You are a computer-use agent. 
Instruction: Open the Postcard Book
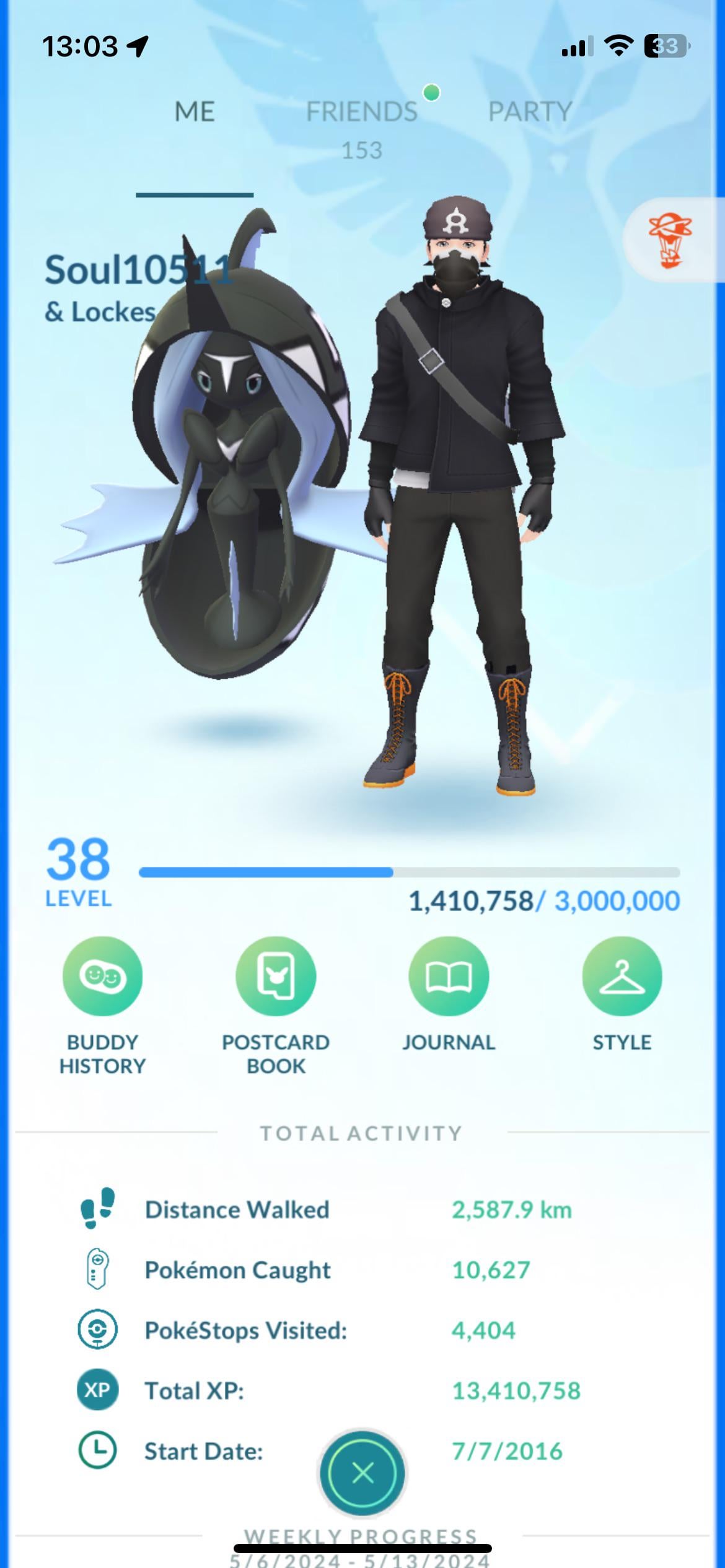(276, 977)
